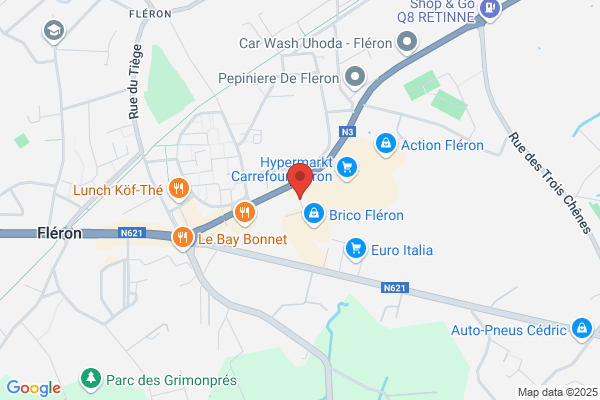Open the Shop & Go Q8 RETINNE marker
The image size is (600, 400).
coord(490,8)
